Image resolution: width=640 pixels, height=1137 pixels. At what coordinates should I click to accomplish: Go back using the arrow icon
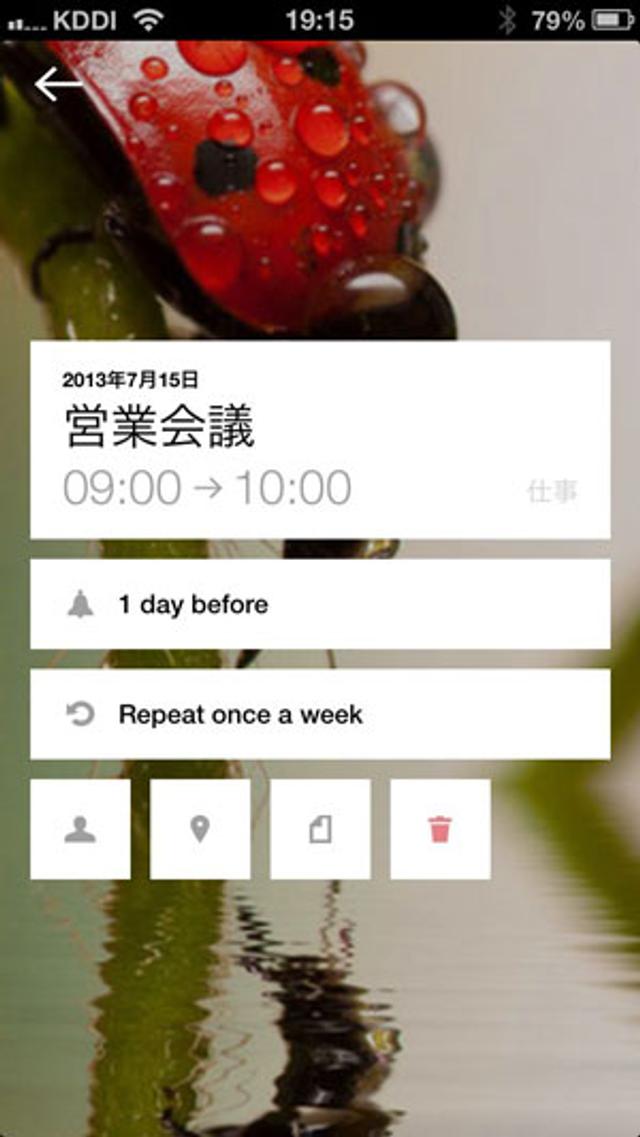58,85
